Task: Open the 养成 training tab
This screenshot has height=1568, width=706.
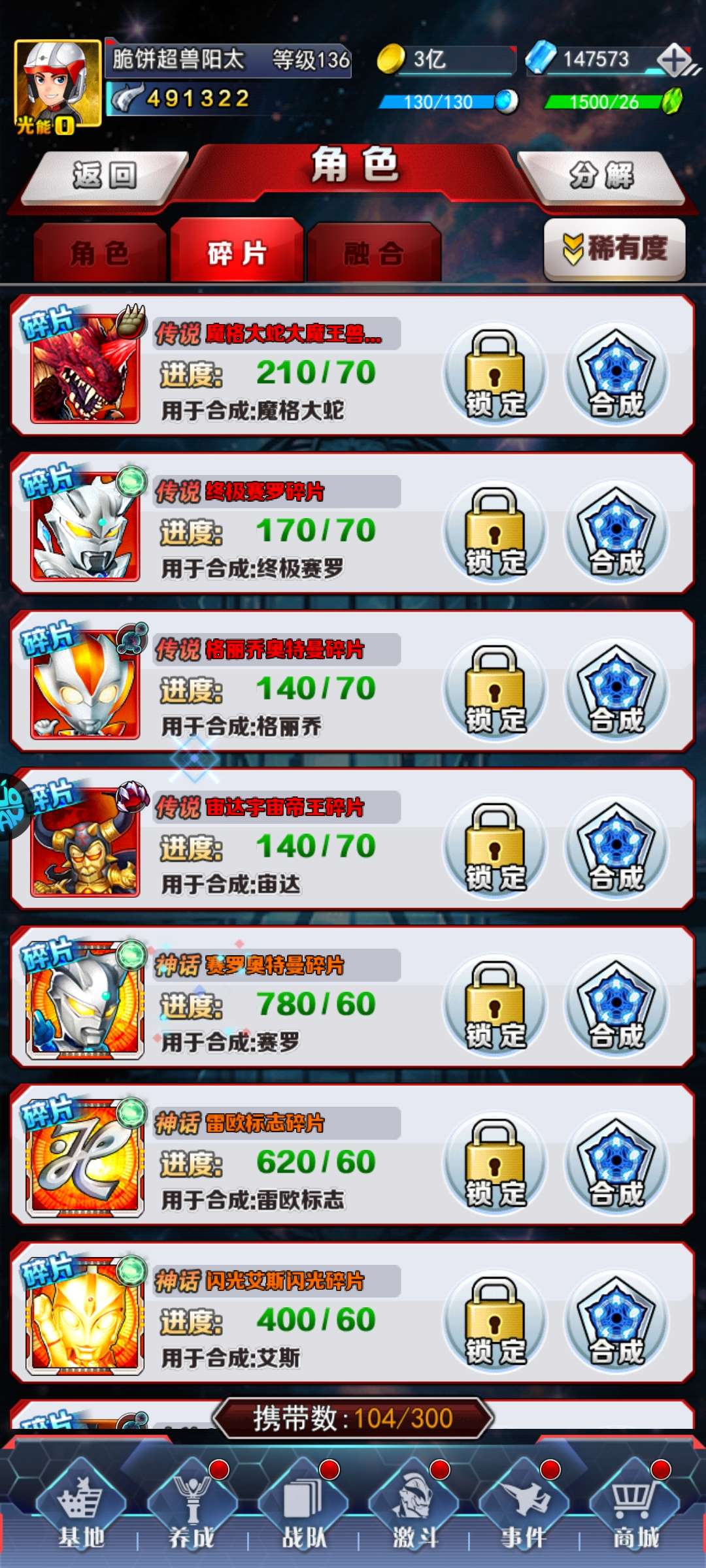Action: (x=192, y=1509)
